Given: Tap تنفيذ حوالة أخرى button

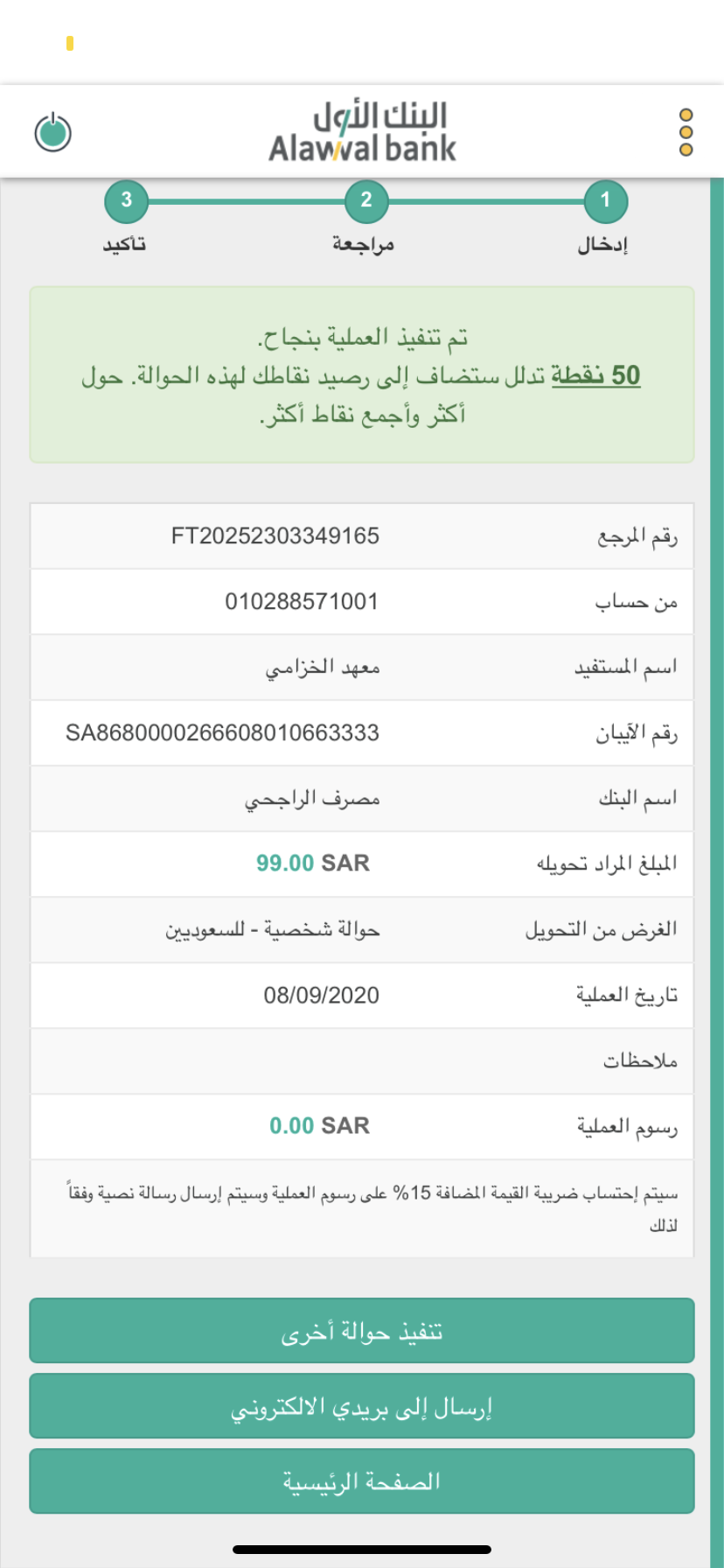Looking at the screenshot, I should point(362,1331).
